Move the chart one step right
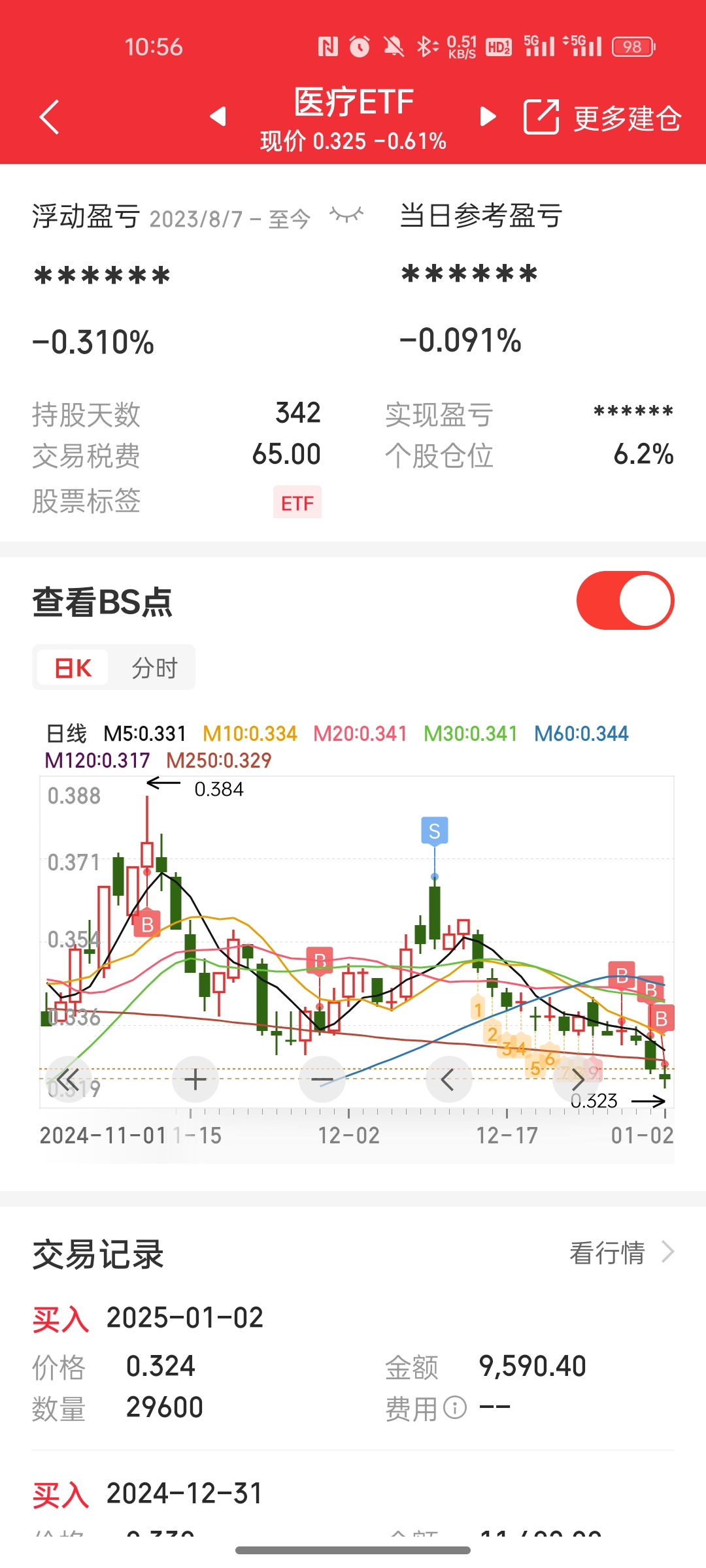Screen dimensions: 706x1568 577,1079
